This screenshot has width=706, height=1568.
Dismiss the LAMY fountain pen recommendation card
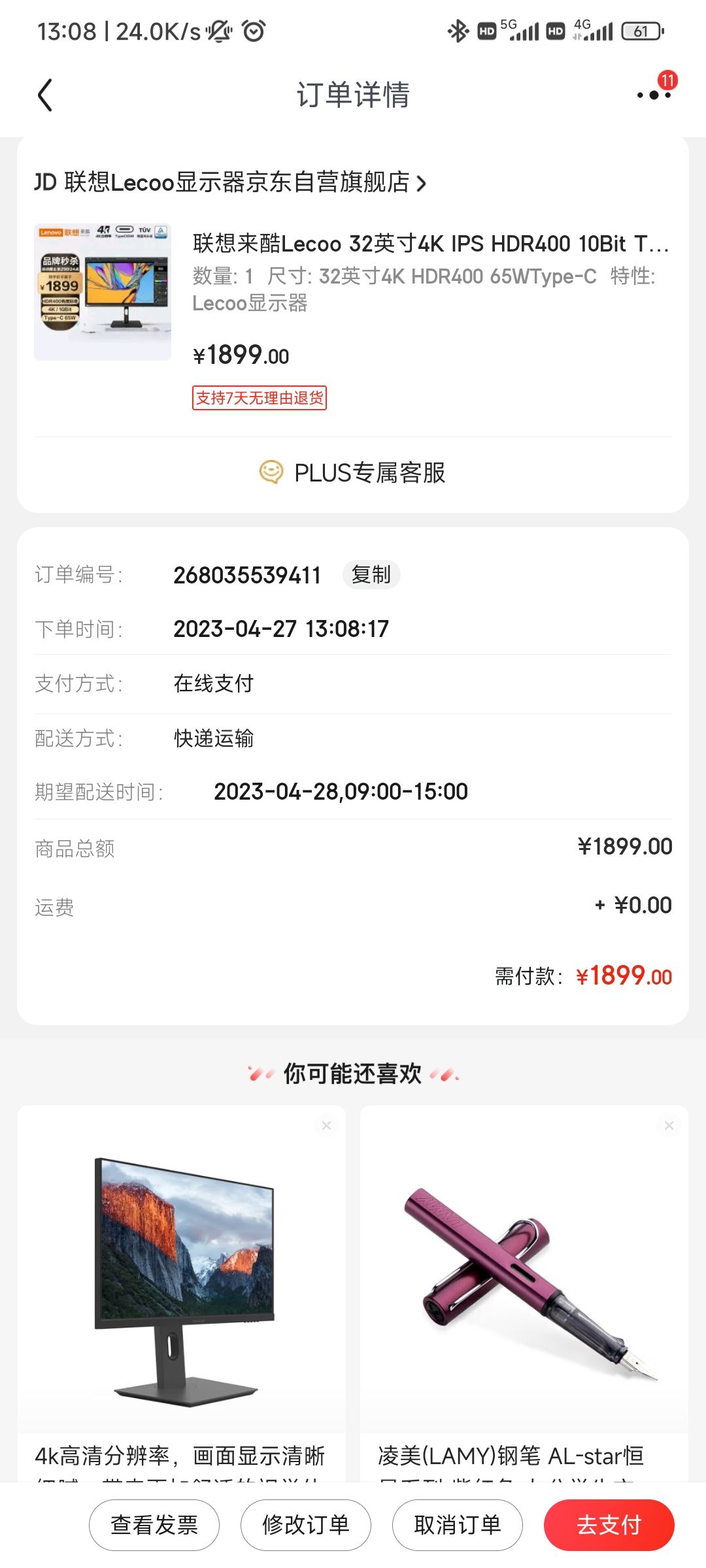(x=669, y=1125)
